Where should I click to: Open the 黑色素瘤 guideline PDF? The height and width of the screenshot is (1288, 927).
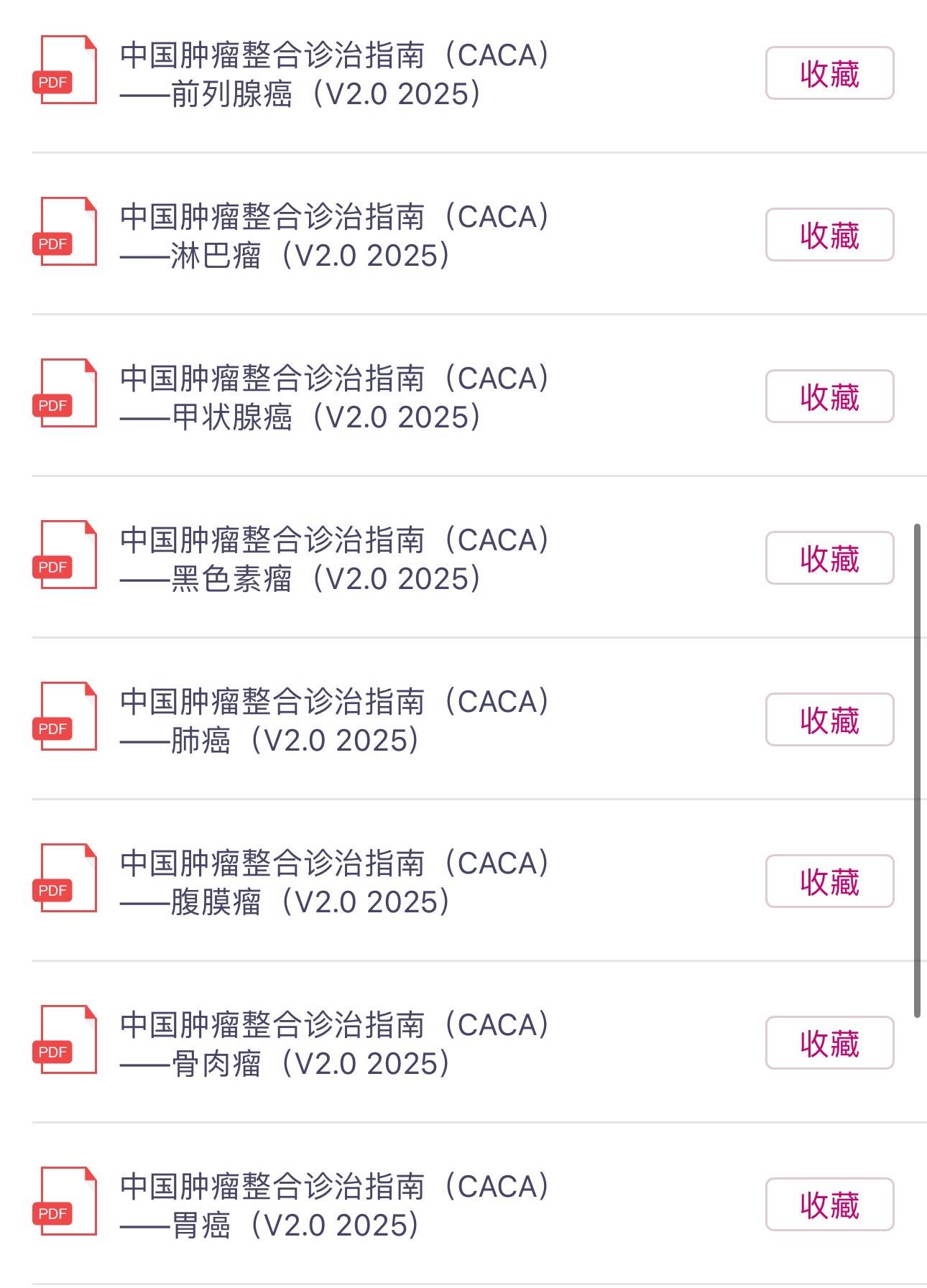[334, 559]
